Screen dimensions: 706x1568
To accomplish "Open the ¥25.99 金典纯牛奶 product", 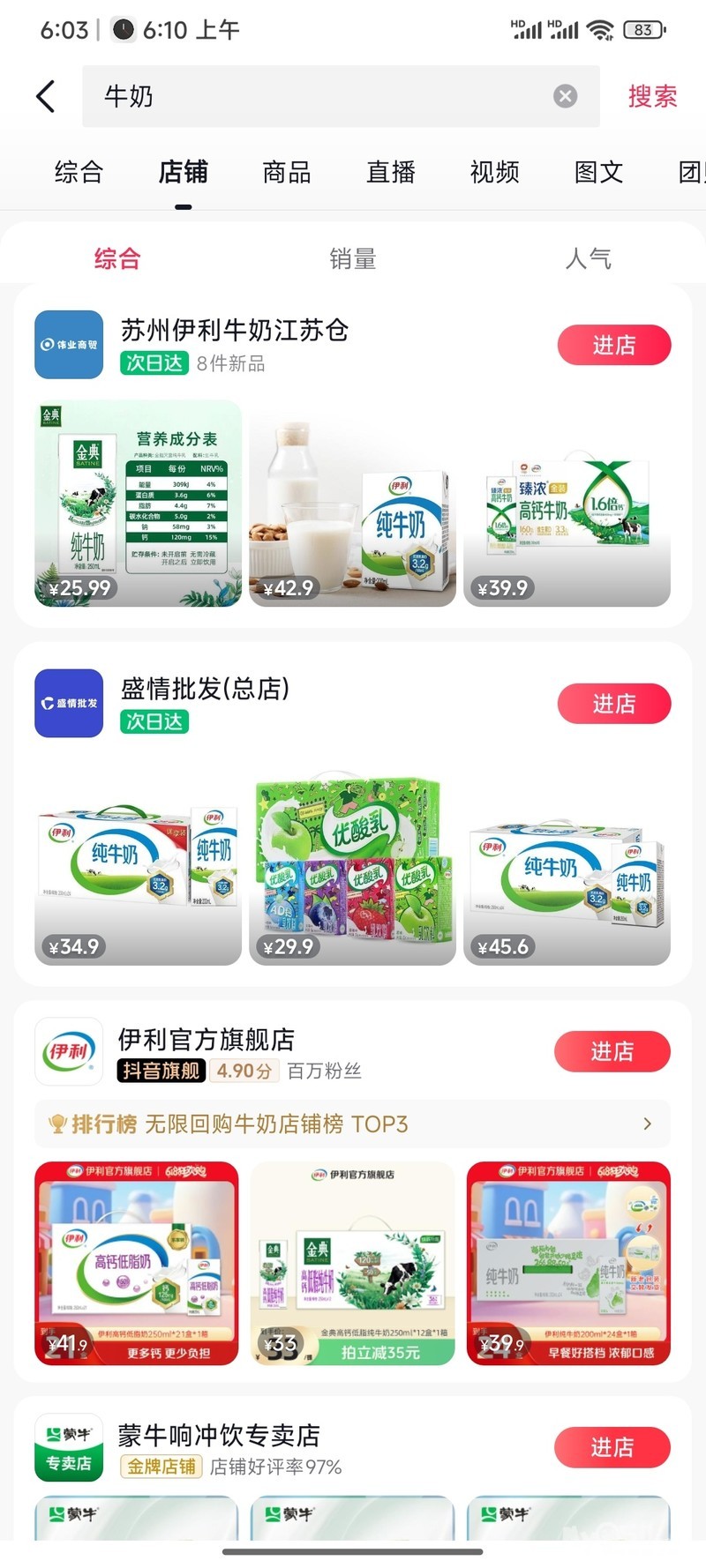I will [138, 503].
